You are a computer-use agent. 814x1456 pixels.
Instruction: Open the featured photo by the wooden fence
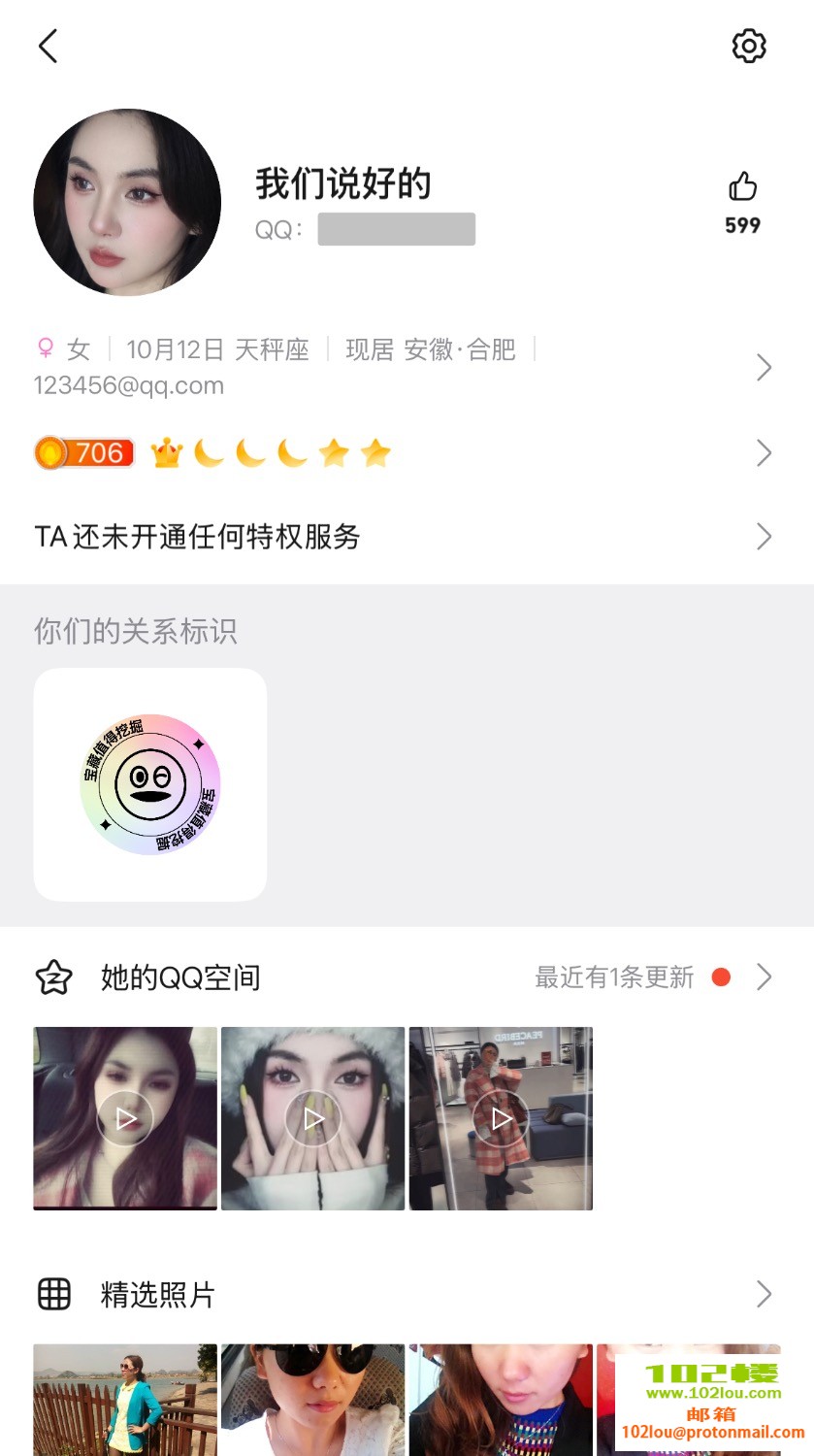[x=125, y=1400]
